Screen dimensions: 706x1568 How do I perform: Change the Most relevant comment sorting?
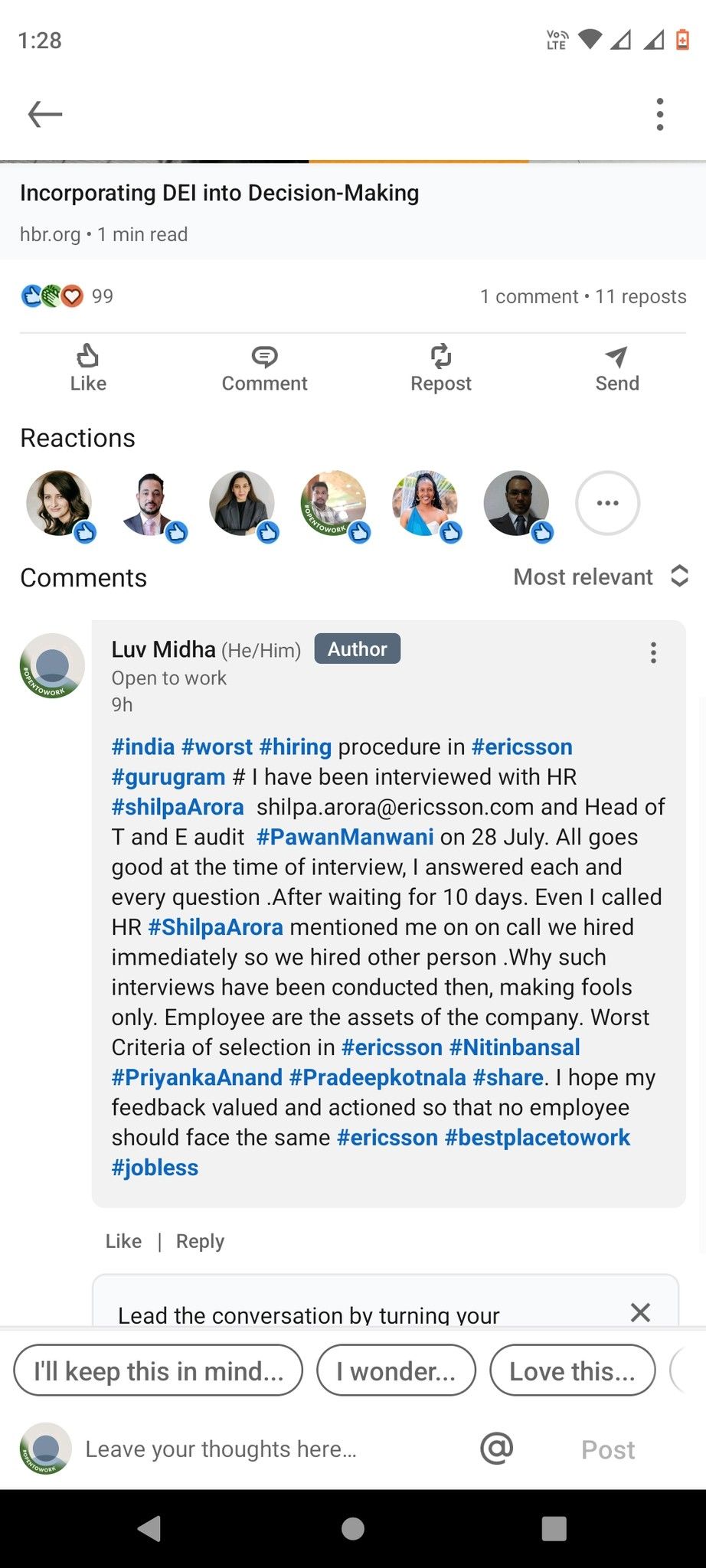click(601, 577)
